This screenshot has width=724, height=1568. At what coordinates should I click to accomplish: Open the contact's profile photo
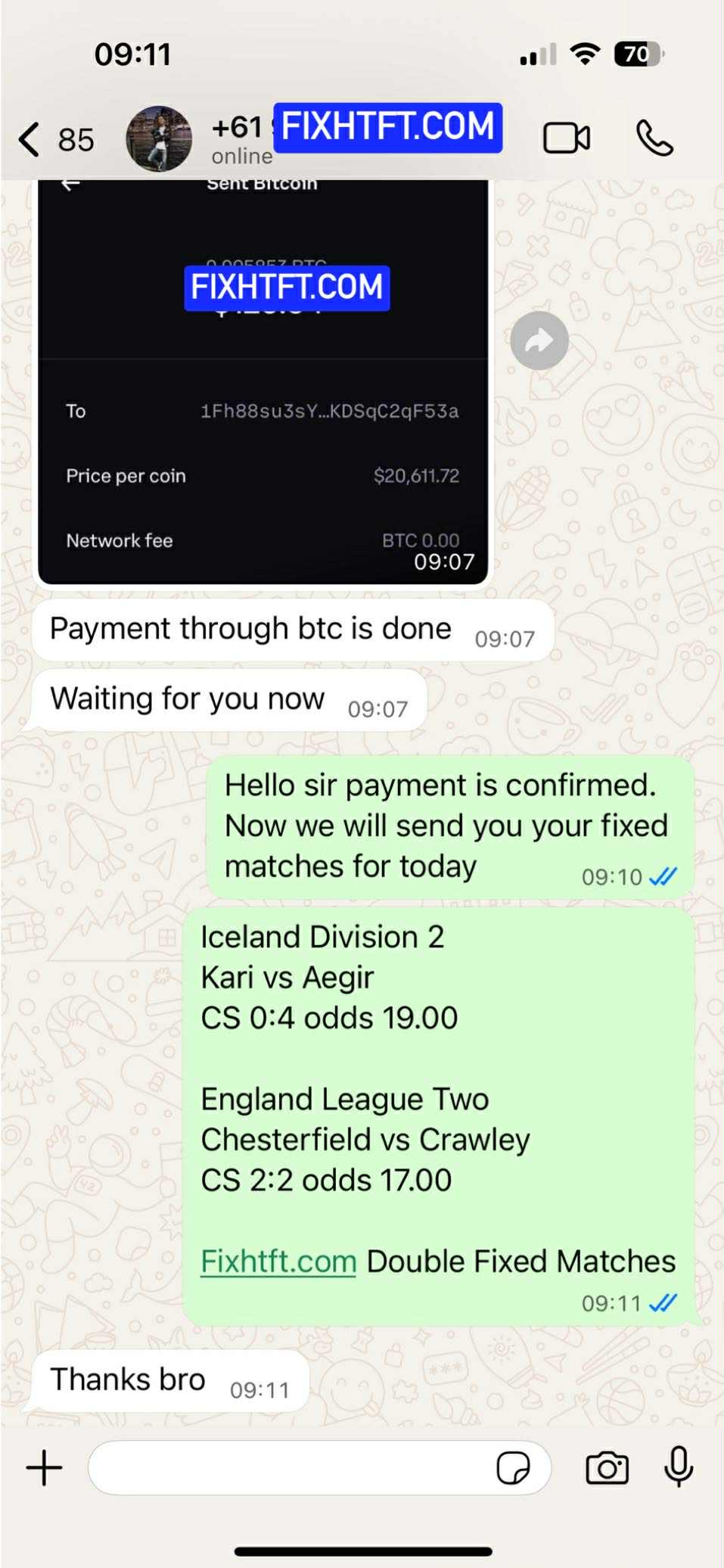pos(158,138)
